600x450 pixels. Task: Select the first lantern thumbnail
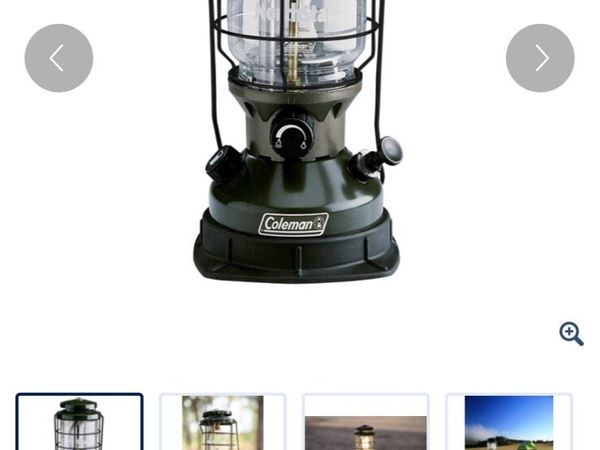coord(79,423)
